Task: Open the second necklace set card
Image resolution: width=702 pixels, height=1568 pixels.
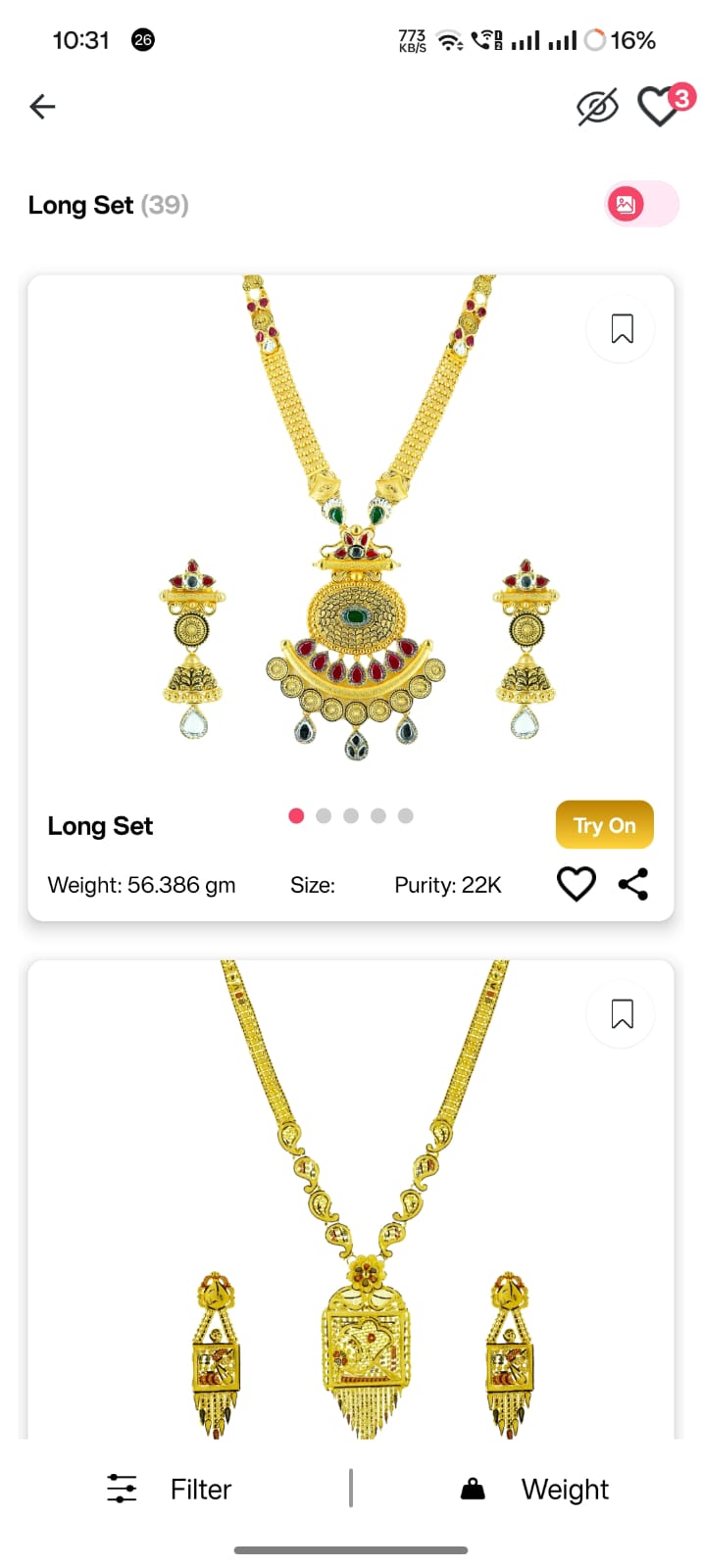Action: pos(350,1225)
